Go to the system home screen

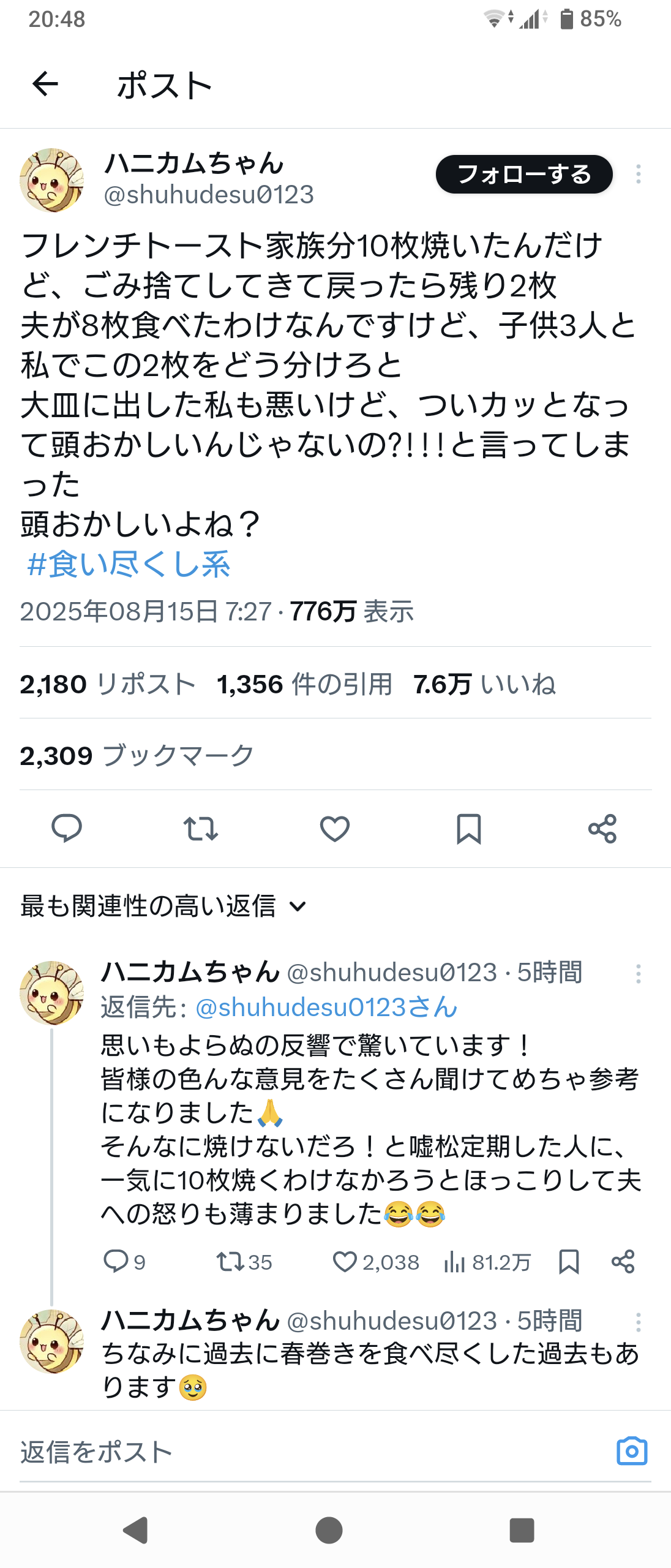(x=329, y=1531)
